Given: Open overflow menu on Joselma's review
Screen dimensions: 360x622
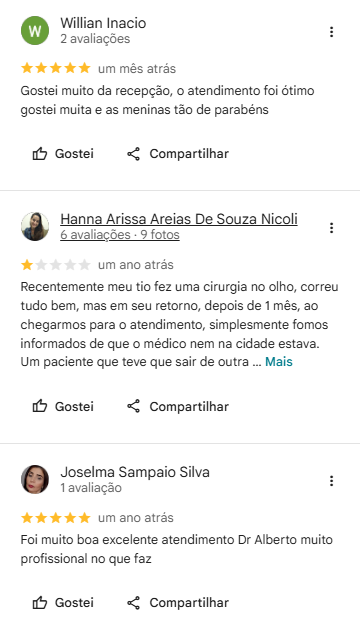Looking at the screenshot, I should tap(331, 481).
